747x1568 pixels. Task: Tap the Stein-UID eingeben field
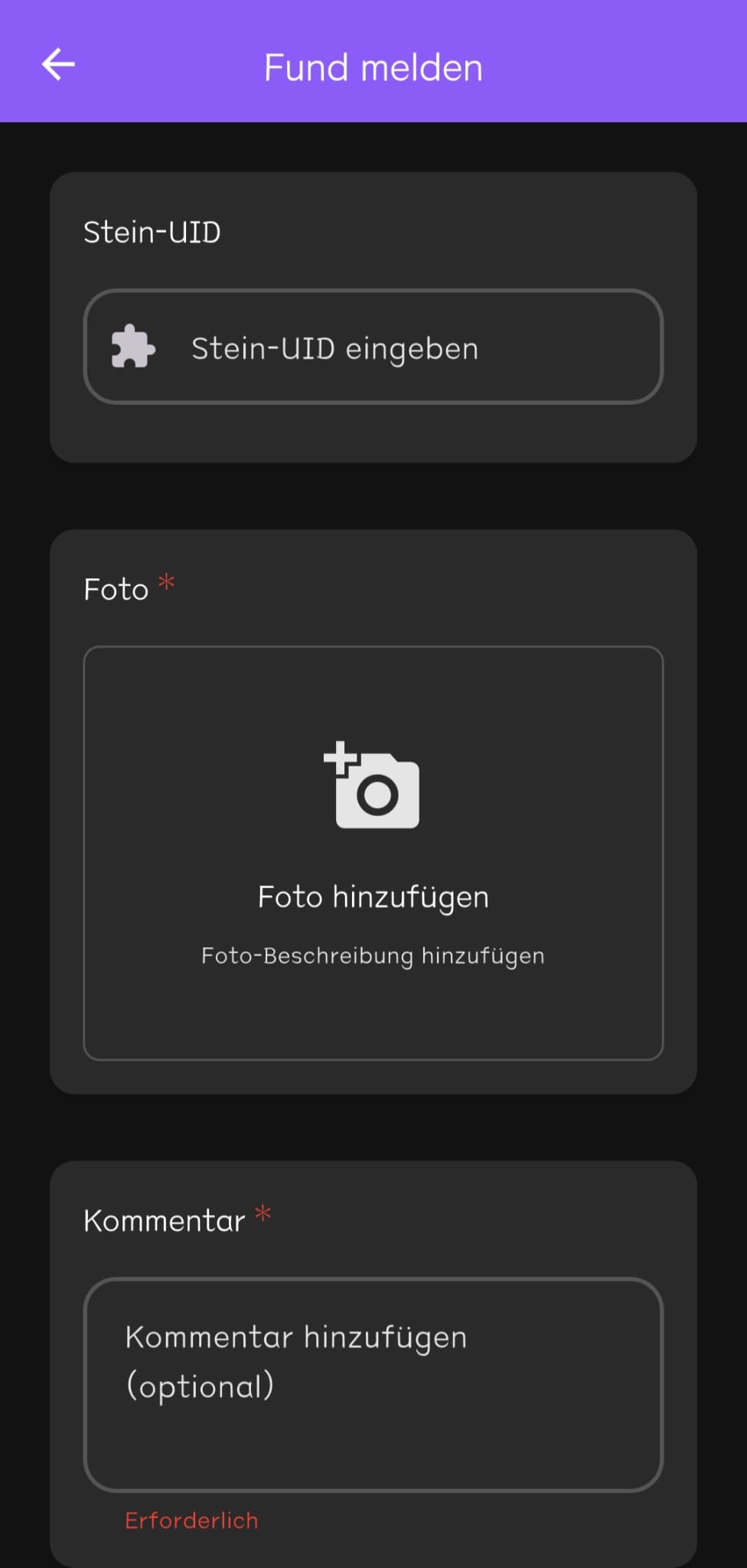(x=373, y=347)
